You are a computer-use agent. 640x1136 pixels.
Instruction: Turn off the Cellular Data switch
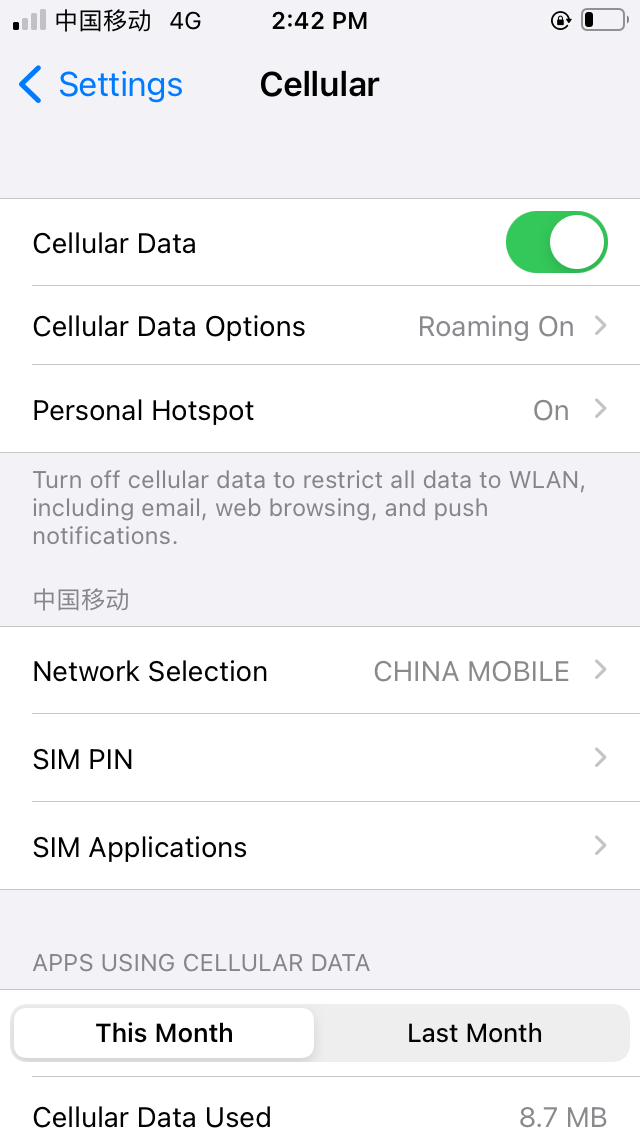coord(556,242)
